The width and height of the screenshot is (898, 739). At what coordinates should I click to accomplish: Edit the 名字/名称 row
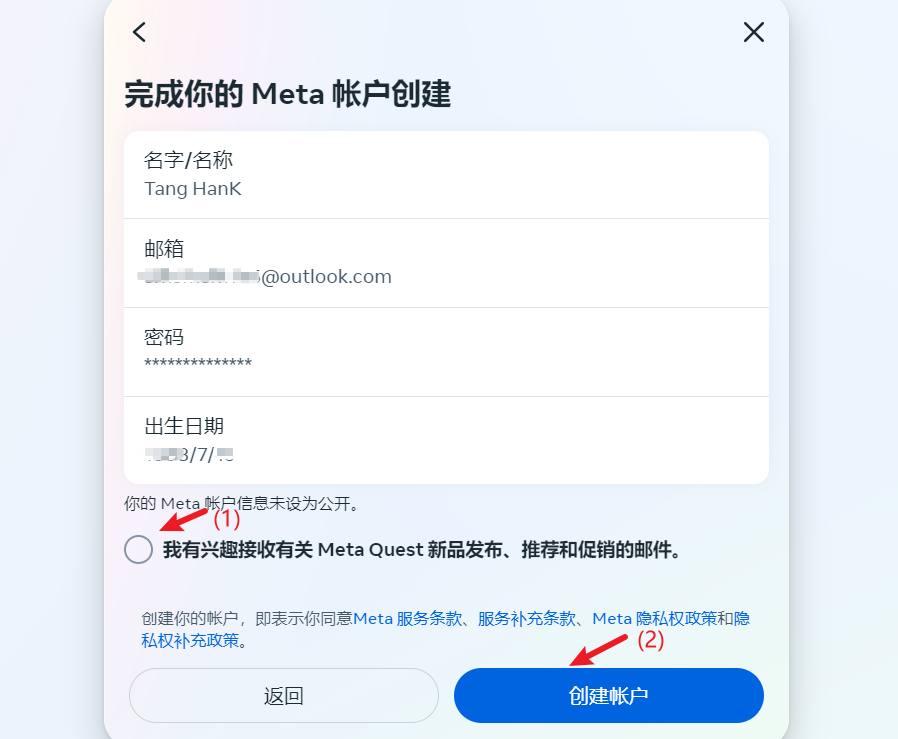(446, 174)
